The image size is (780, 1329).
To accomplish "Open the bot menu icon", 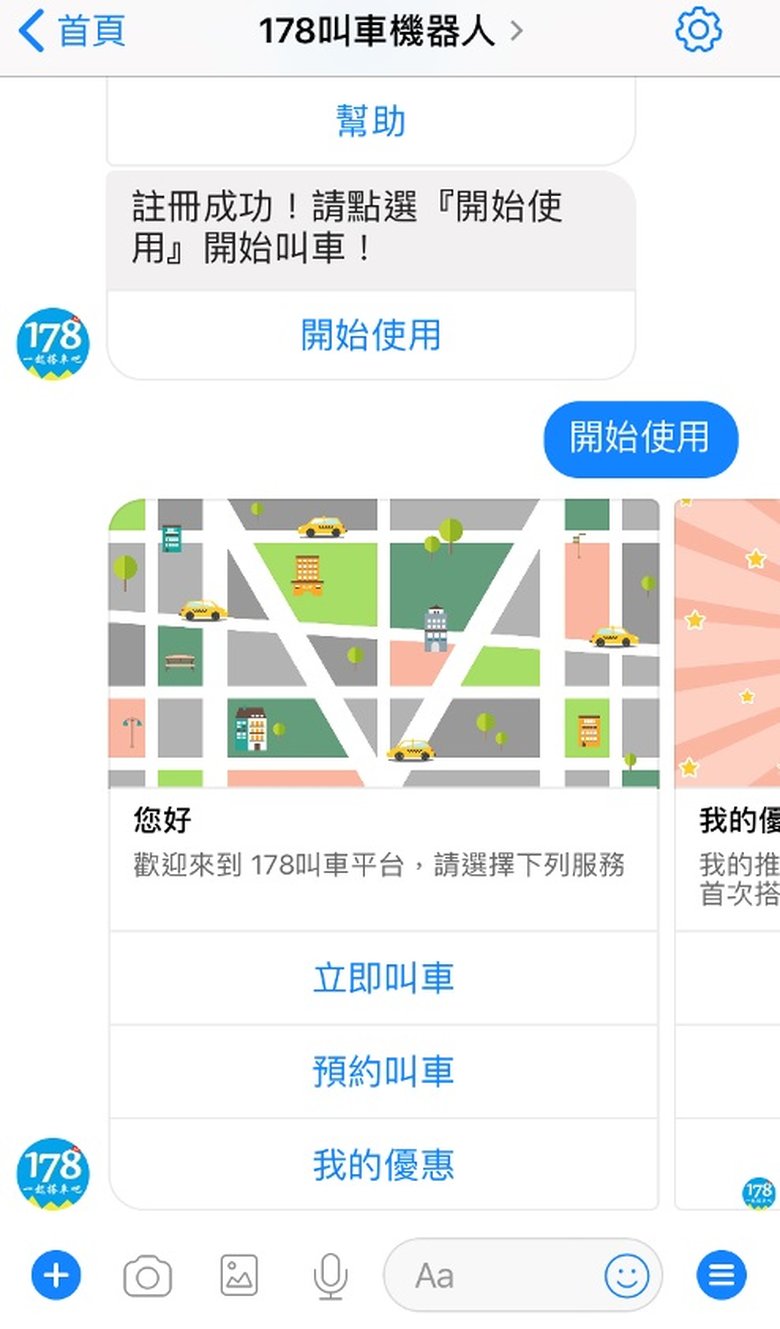I will point(721,1275).
